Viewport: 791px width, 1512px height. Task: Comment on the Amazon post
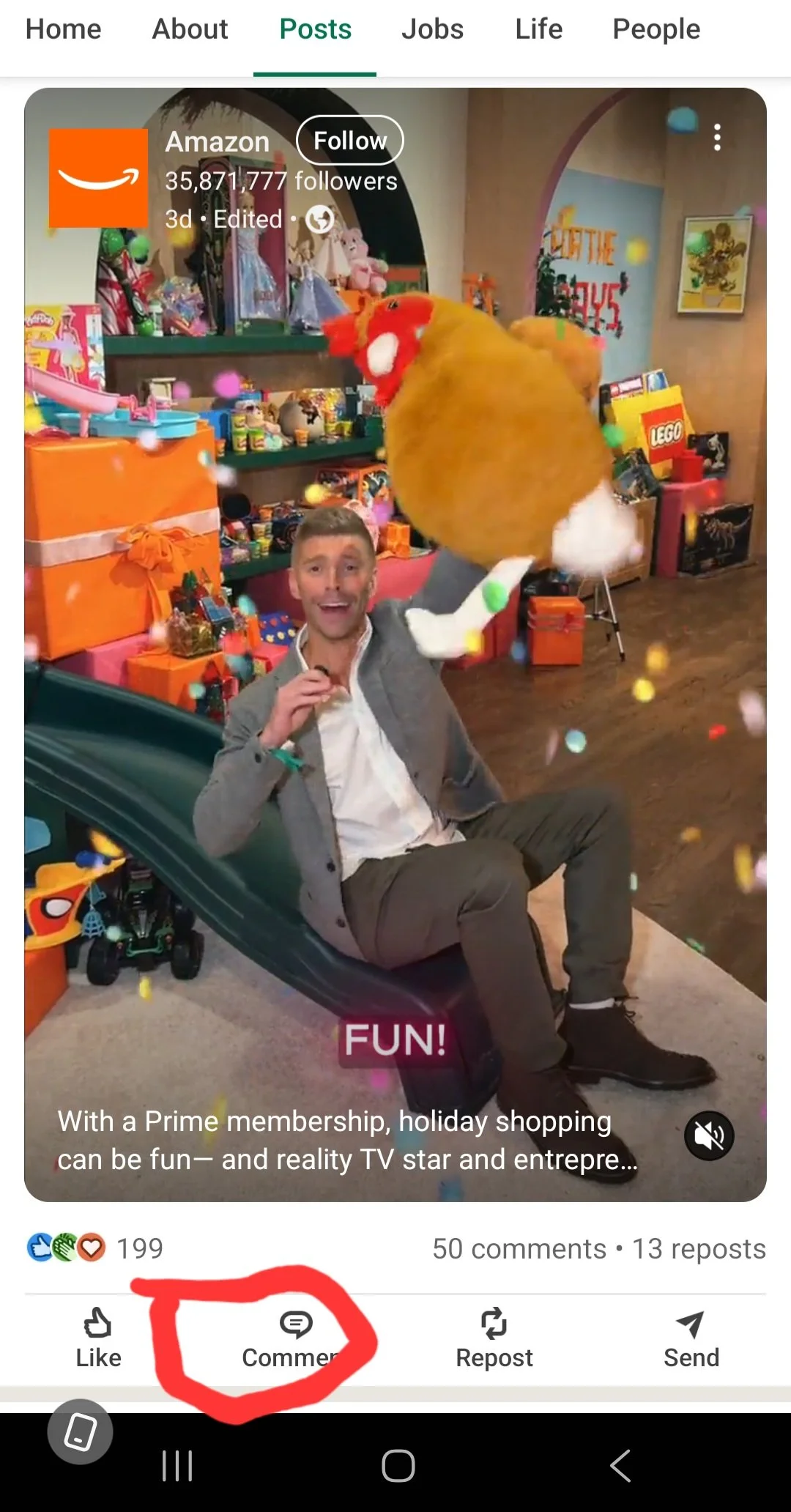(296, 1338)
